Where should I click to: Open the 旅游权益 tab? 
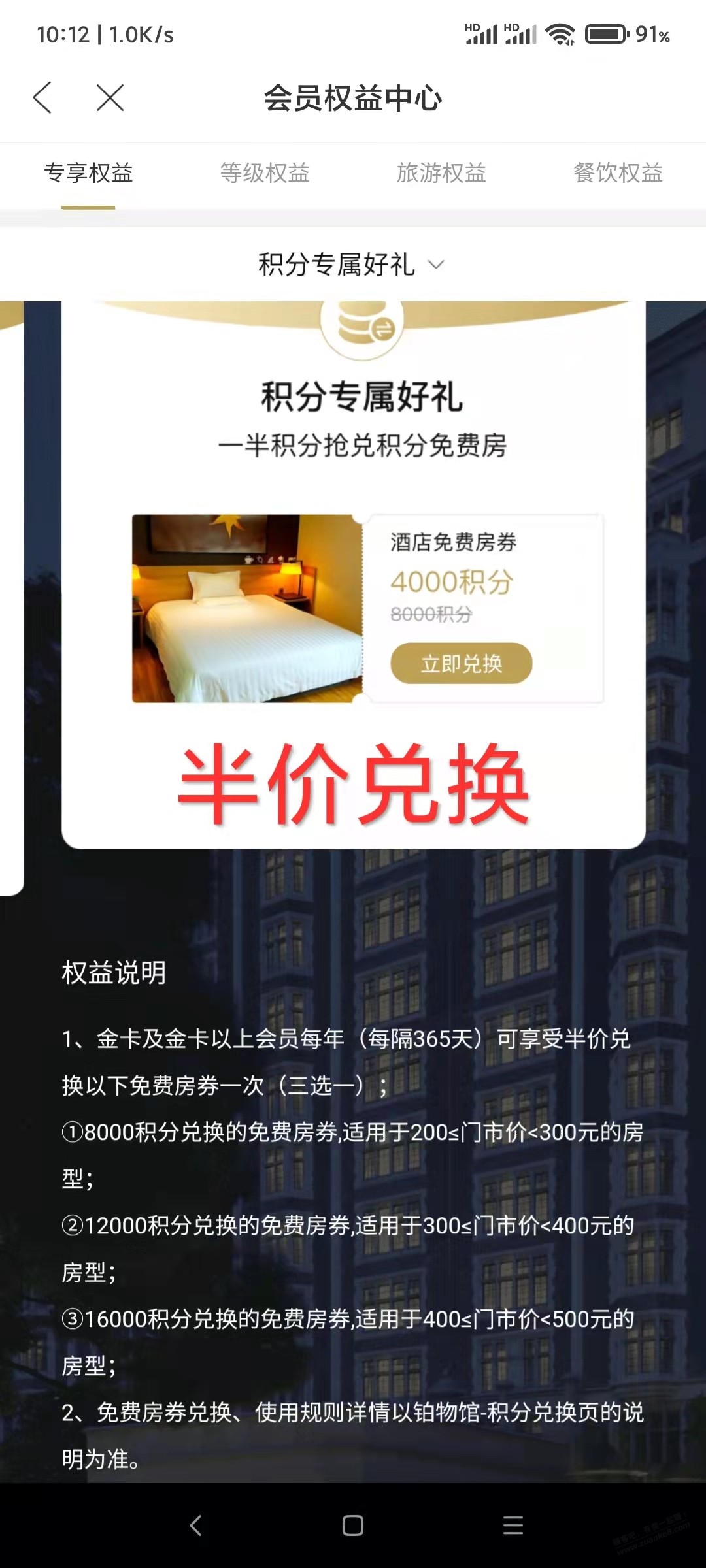point(441,173)
